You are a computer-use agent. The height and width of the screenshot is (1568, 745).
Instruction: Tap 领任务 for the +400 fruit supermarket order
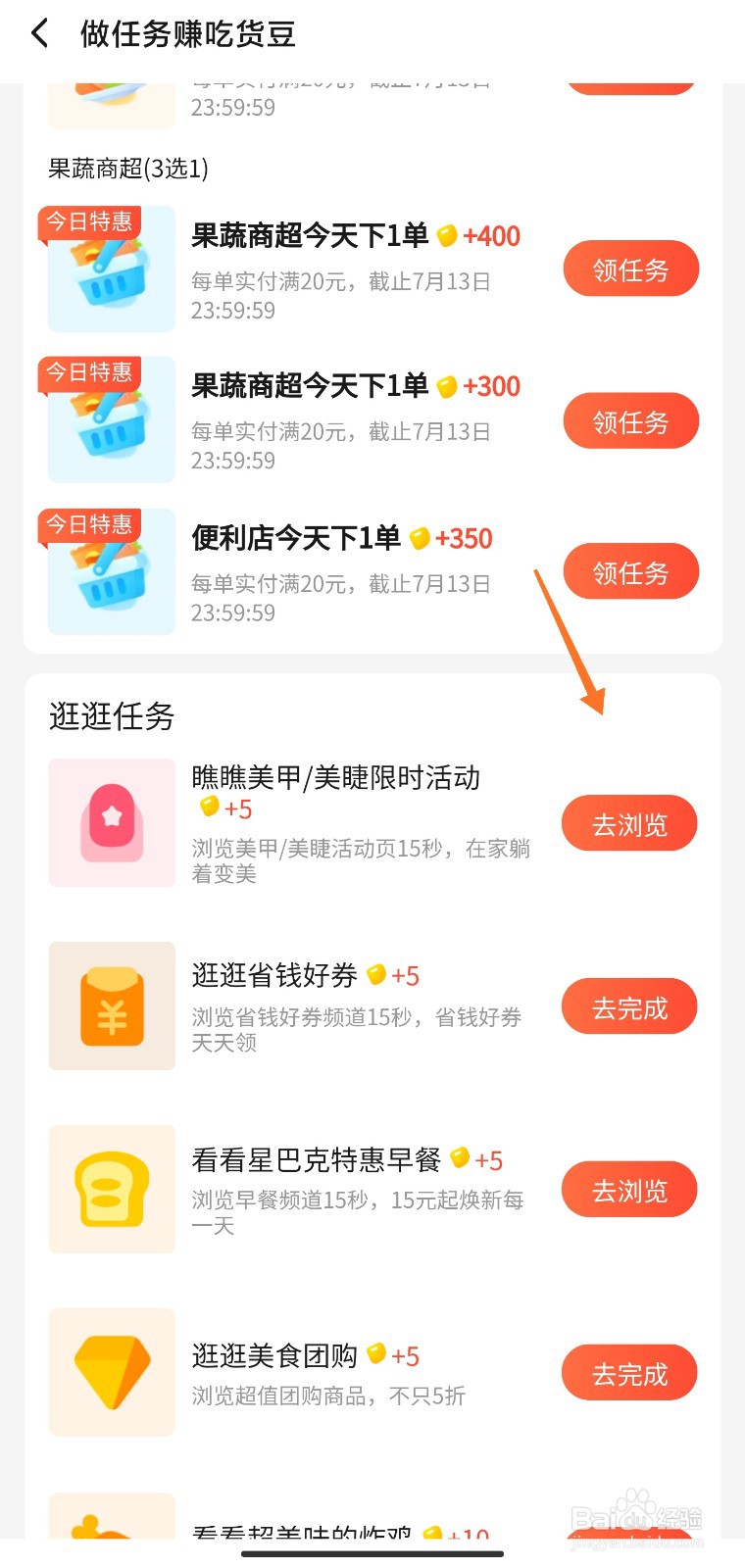[630, 269]
